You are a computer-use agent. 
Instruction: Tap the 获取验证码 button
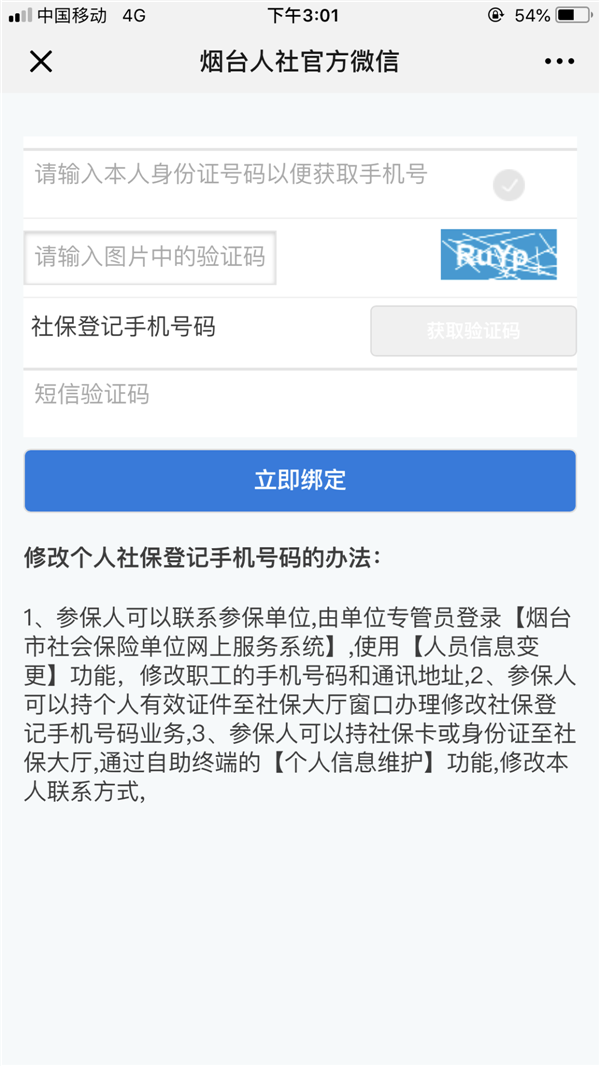(474, 331)
